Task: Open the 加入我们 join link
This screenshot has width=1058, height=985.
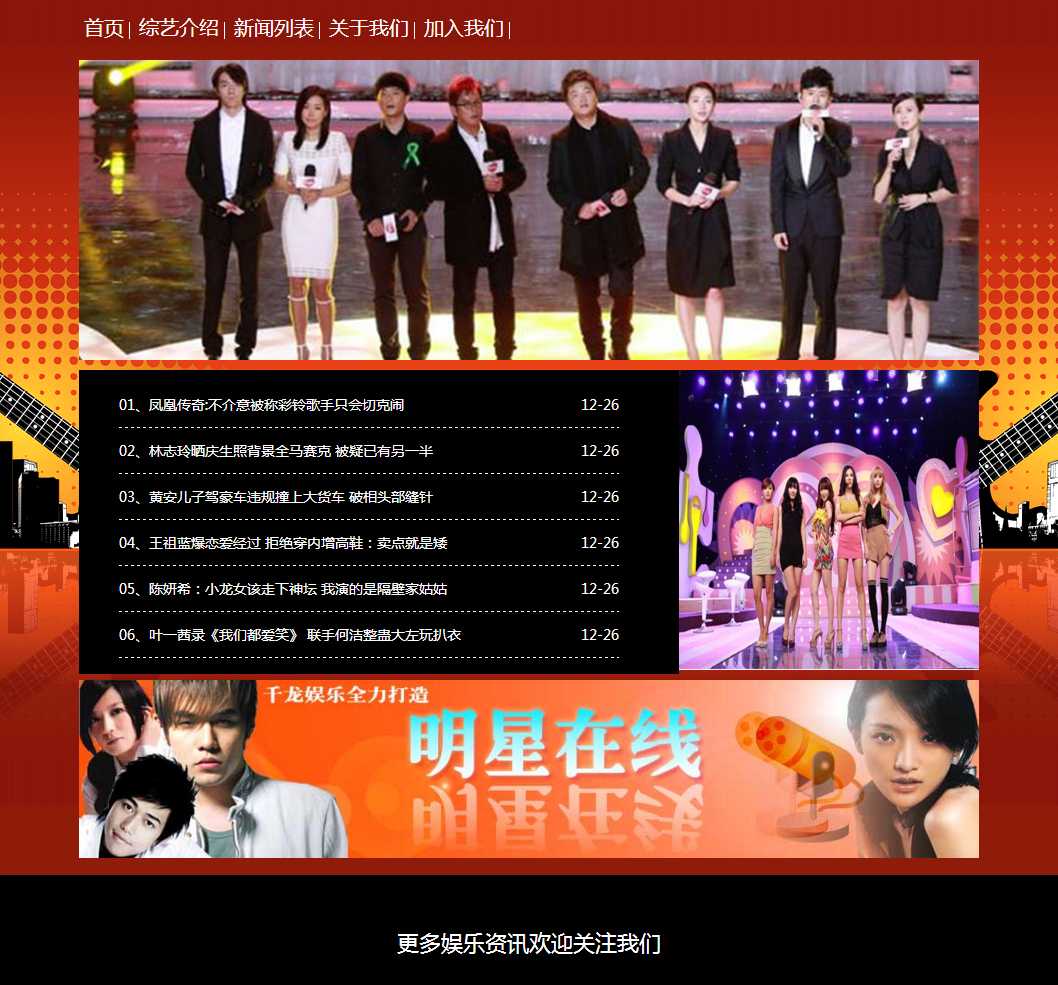Action: click(463, 28)
